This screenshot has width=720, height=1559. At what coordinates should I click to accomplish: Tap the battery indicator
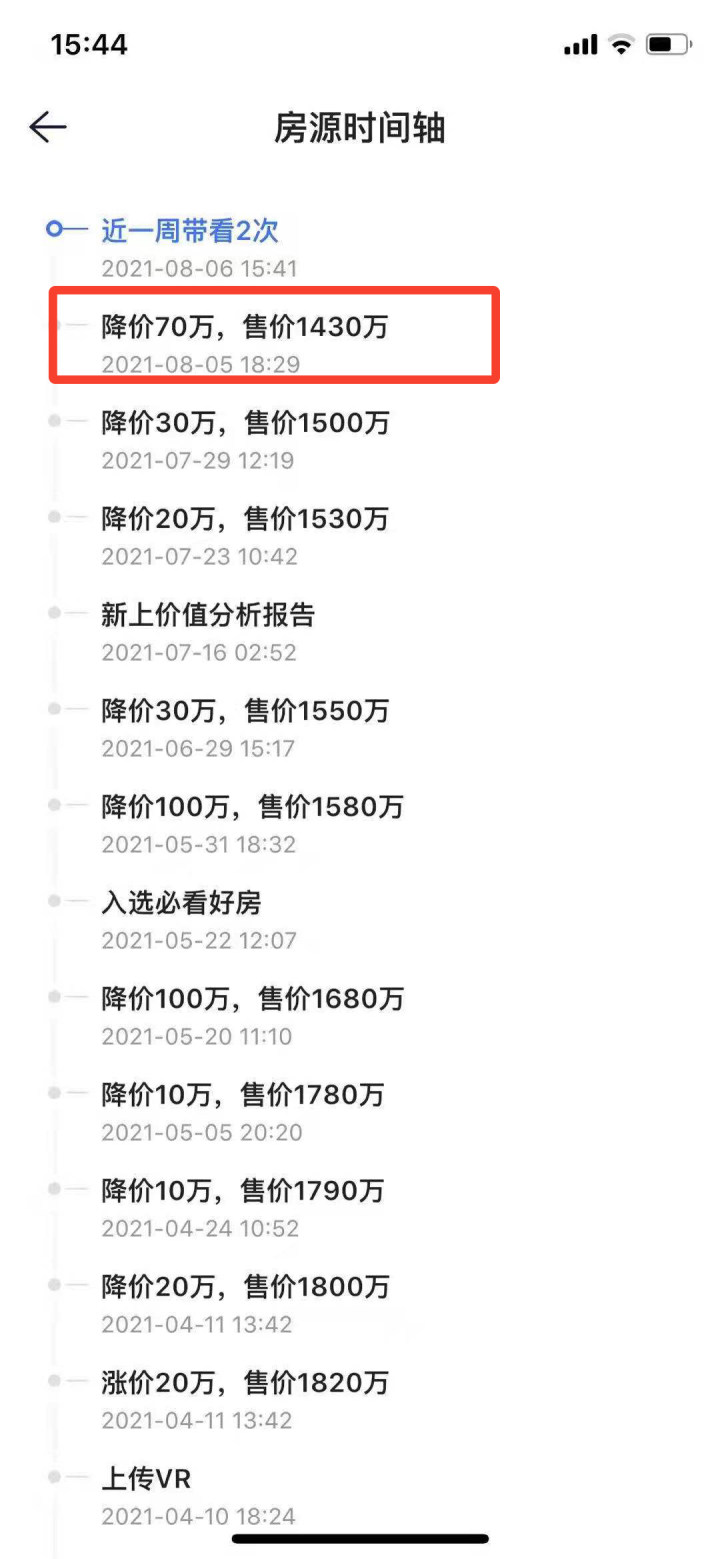pyautogui.click(x=668, y=44)
